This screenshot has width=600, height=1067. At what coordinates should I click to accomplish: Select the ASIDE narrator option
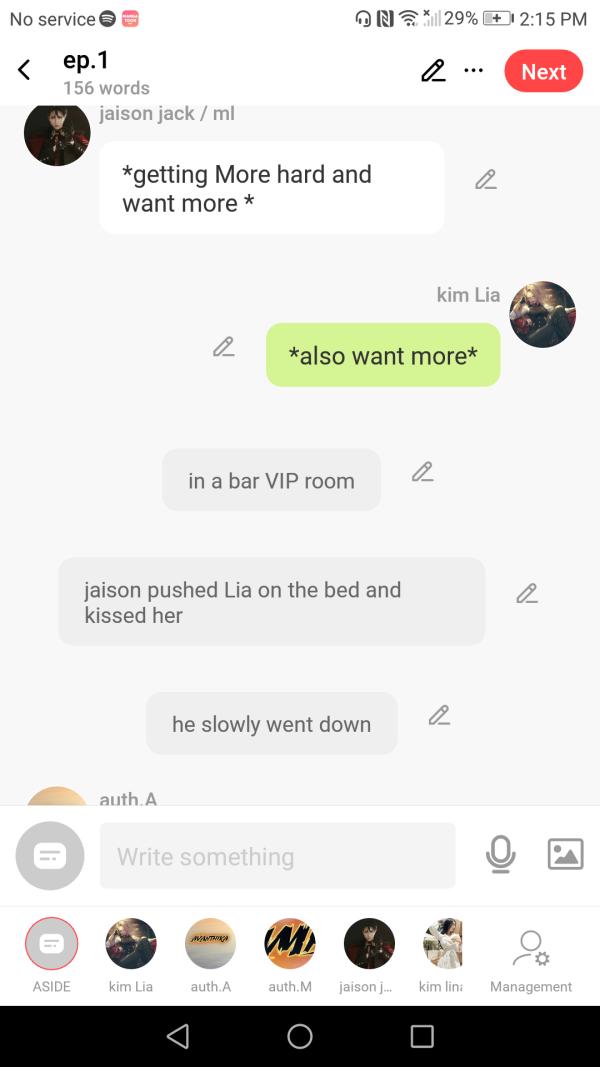tap(51, 944)
